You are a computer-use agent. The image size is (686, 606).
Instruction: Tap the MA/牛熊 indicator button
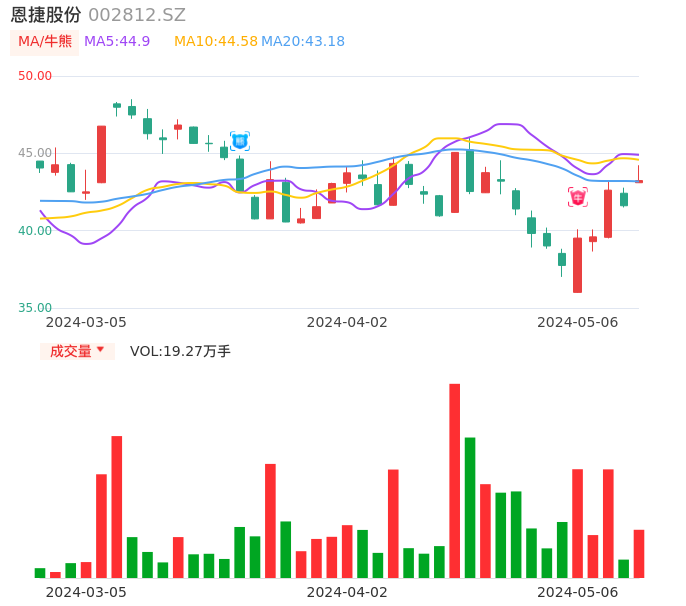44,42
